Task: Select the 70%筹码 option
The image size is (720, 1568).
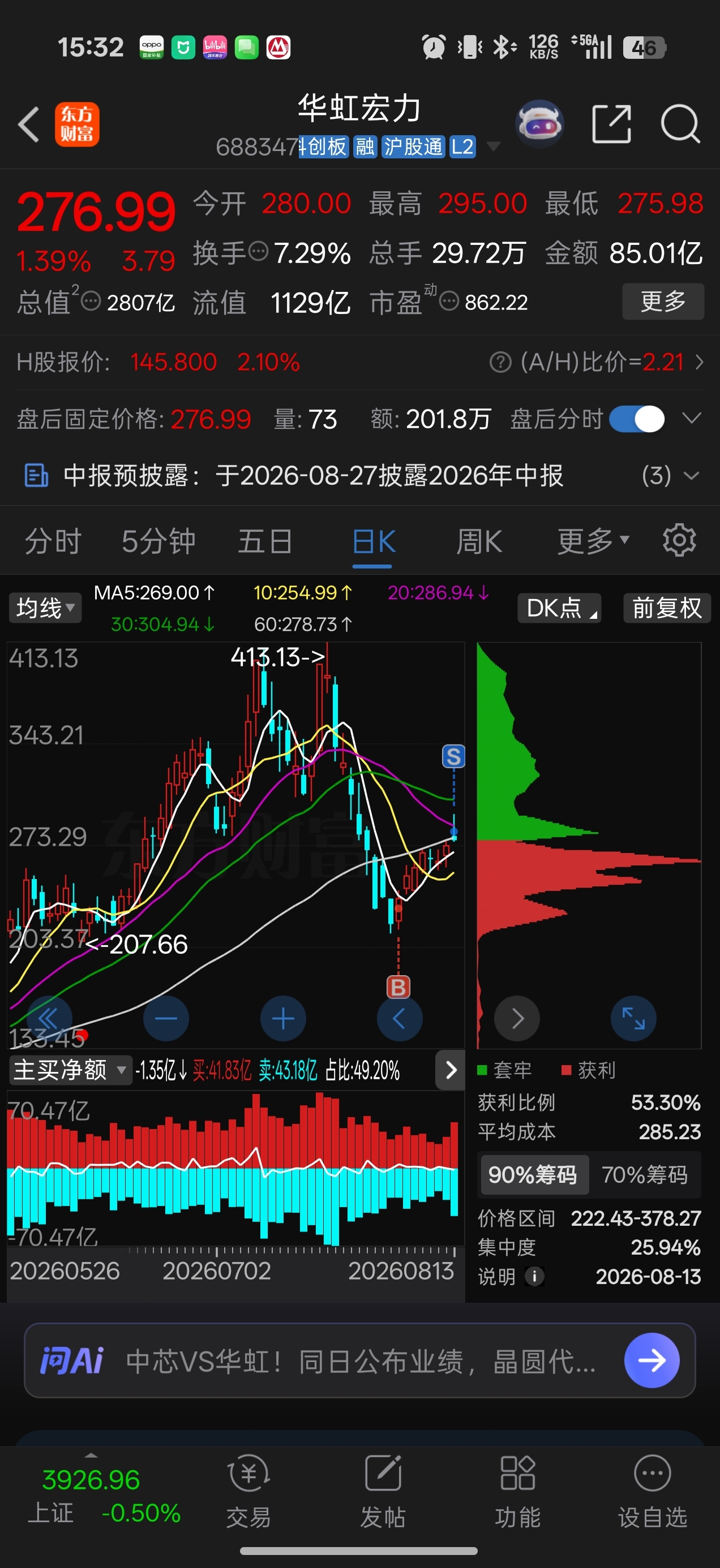Action: (645, 1174)
